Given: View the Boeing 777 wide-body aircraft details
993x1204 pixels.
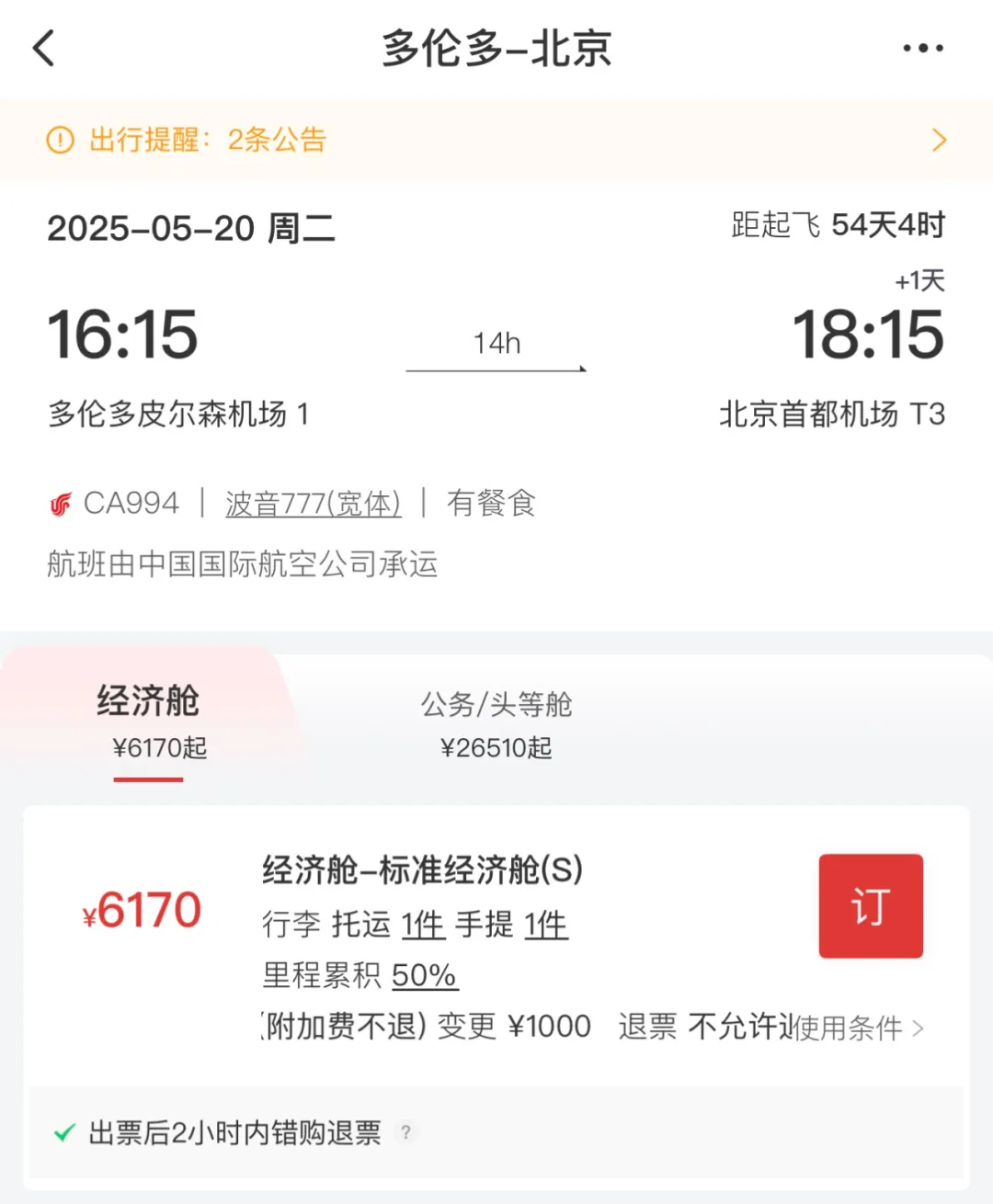Looking at the screenshot, I should pyautogui.click(x=313, y=504).
